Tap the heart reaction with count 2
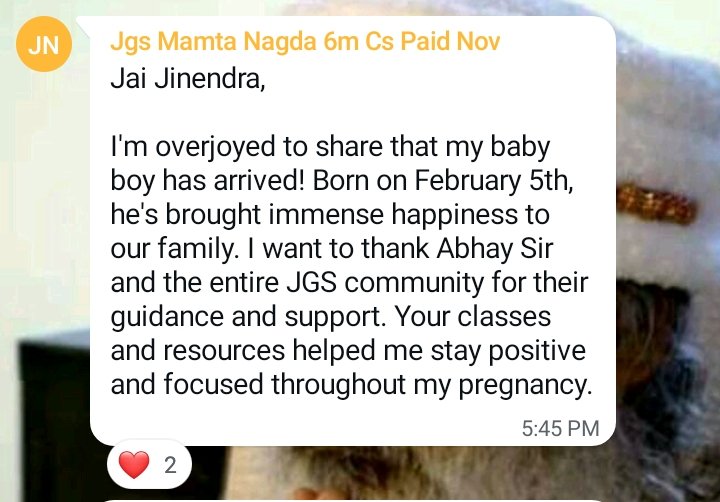 147,465
